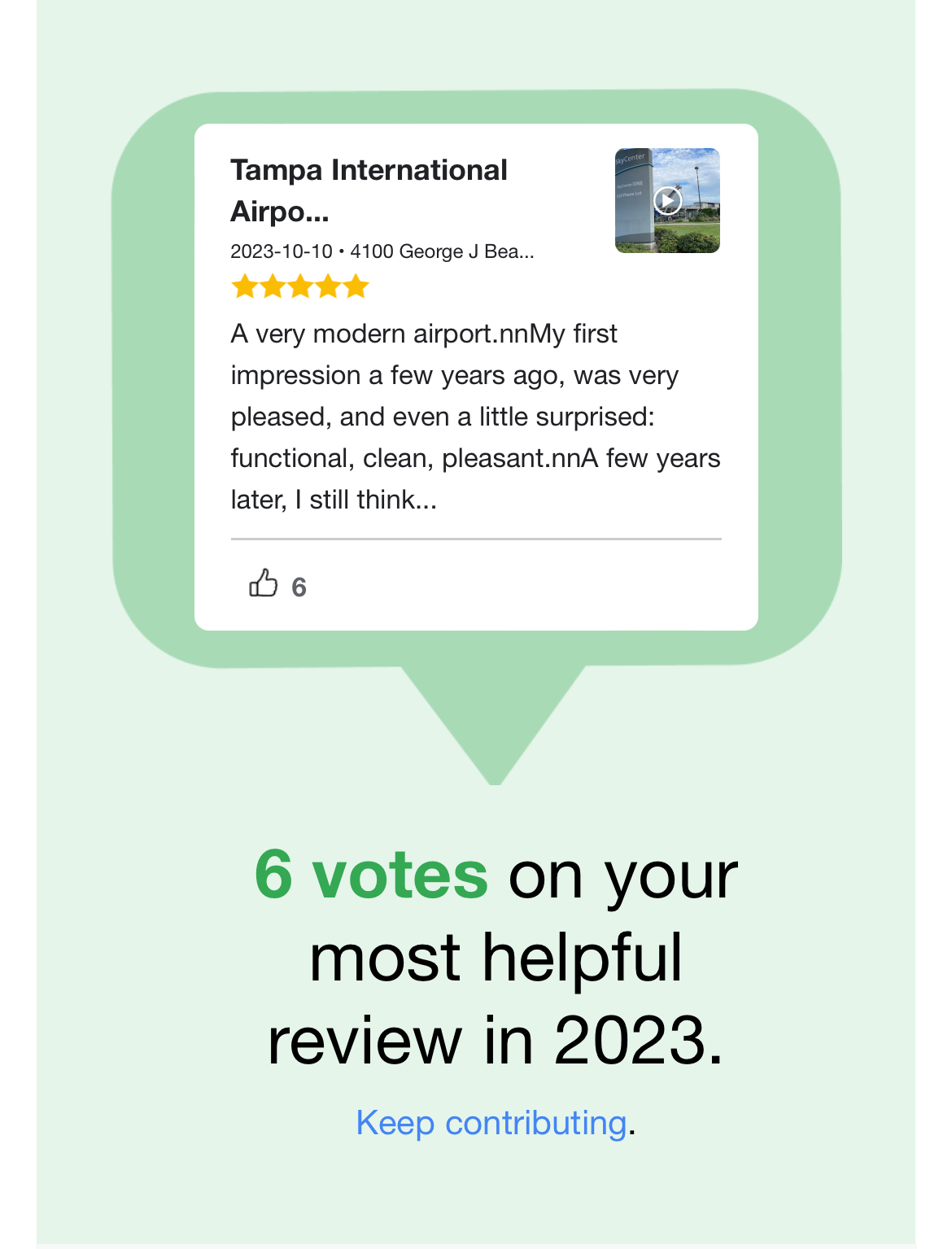Open the Keep contributing link
The height and width of the screenshot is (1249, 952).
491,1123
